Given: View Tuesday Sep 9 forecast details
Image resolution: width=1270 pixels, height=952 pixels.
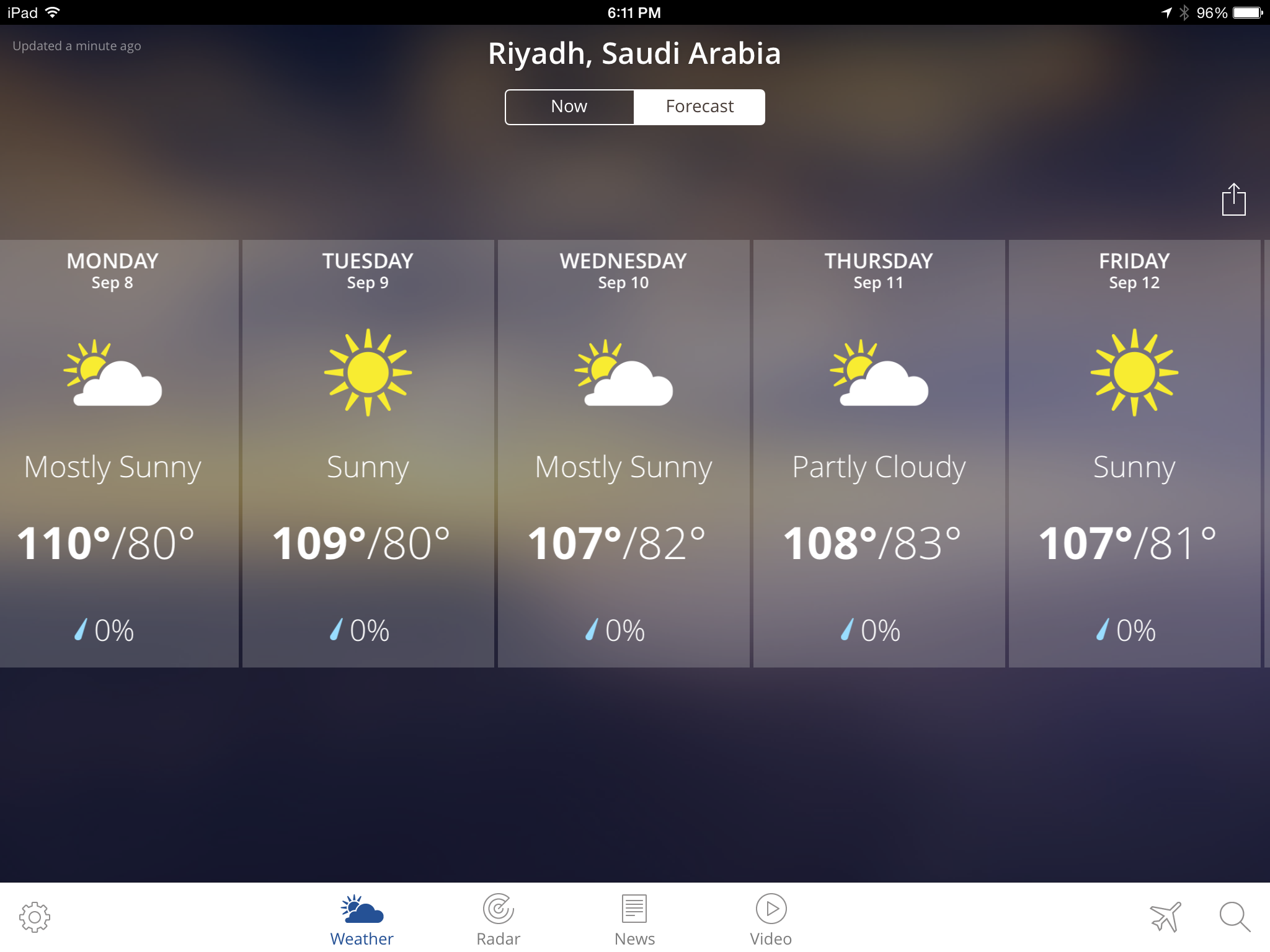Looking at the screenshot, I should tap(368, 452).
